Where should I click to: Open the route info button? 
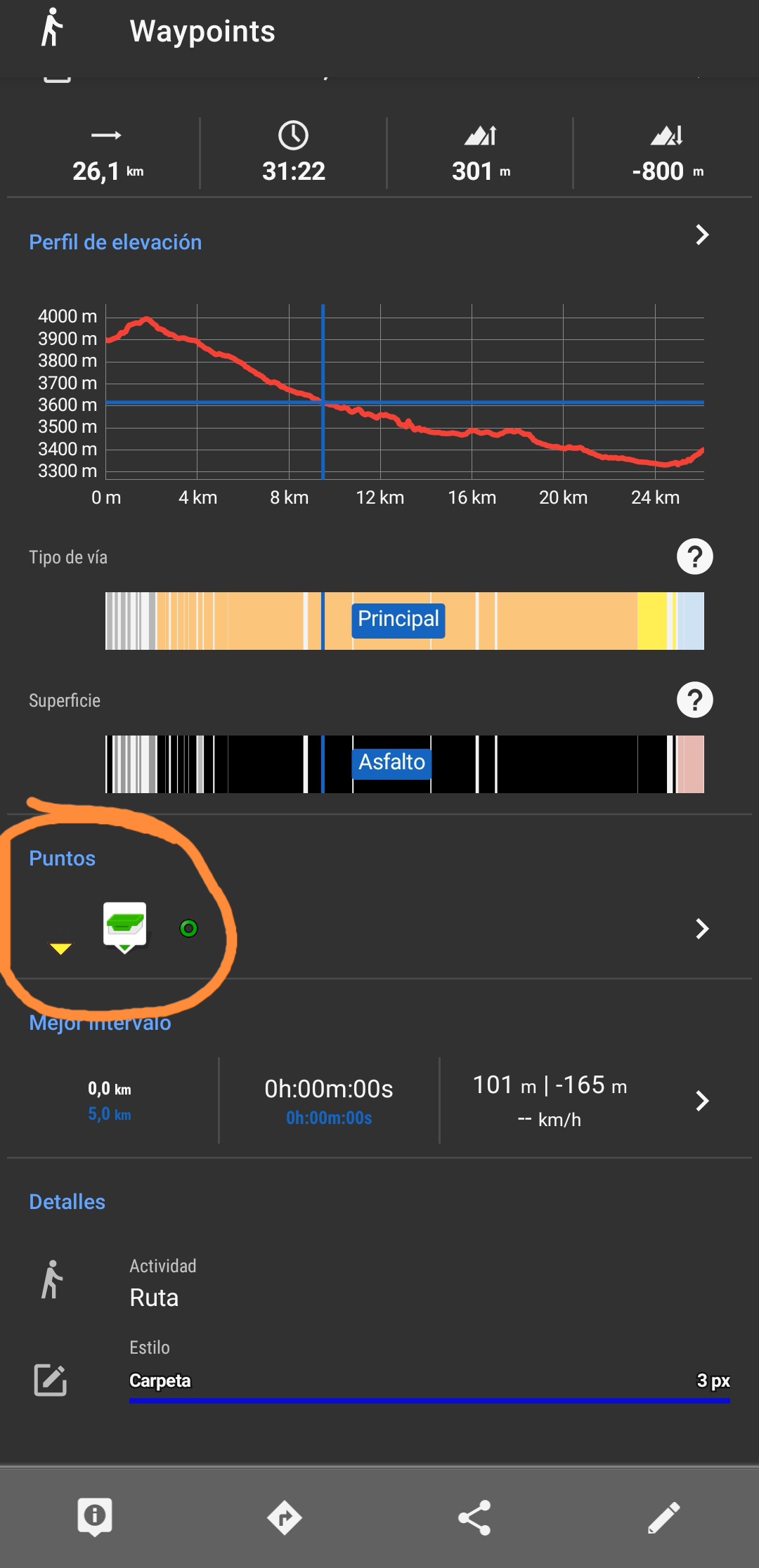pyautogui.click(x=95, y=1517)
